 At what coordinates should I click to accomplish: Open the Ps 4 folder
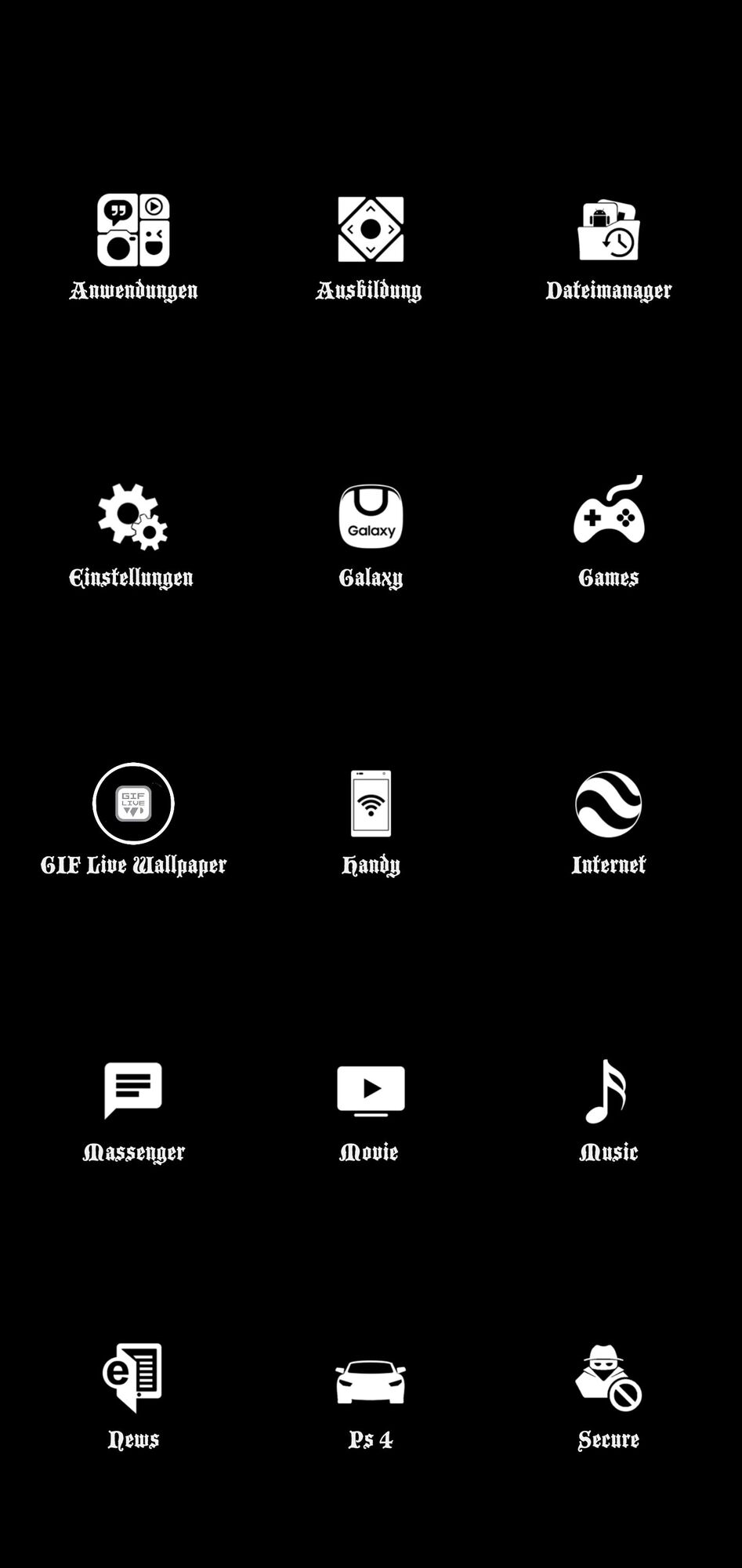(371, 1381)
